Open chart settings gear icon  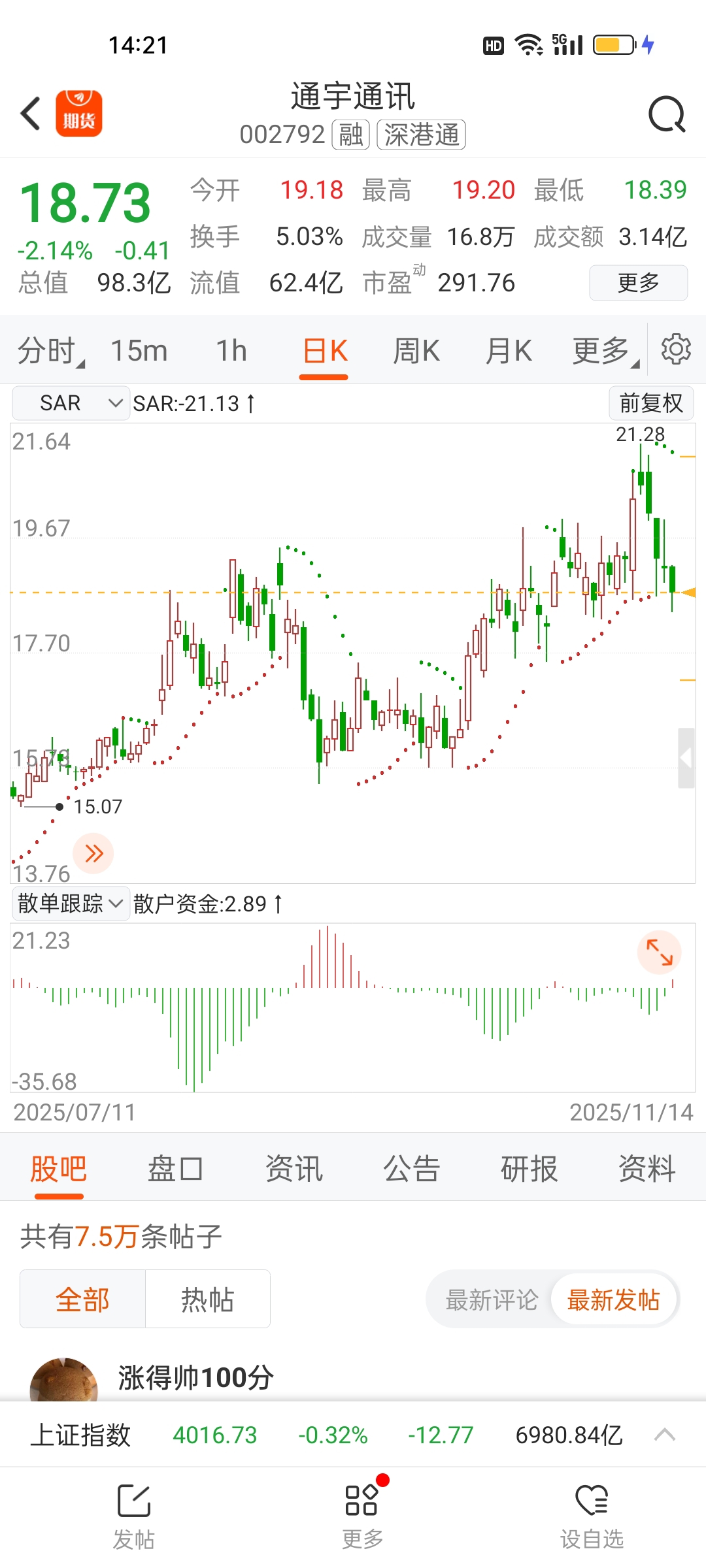[676, 350]
